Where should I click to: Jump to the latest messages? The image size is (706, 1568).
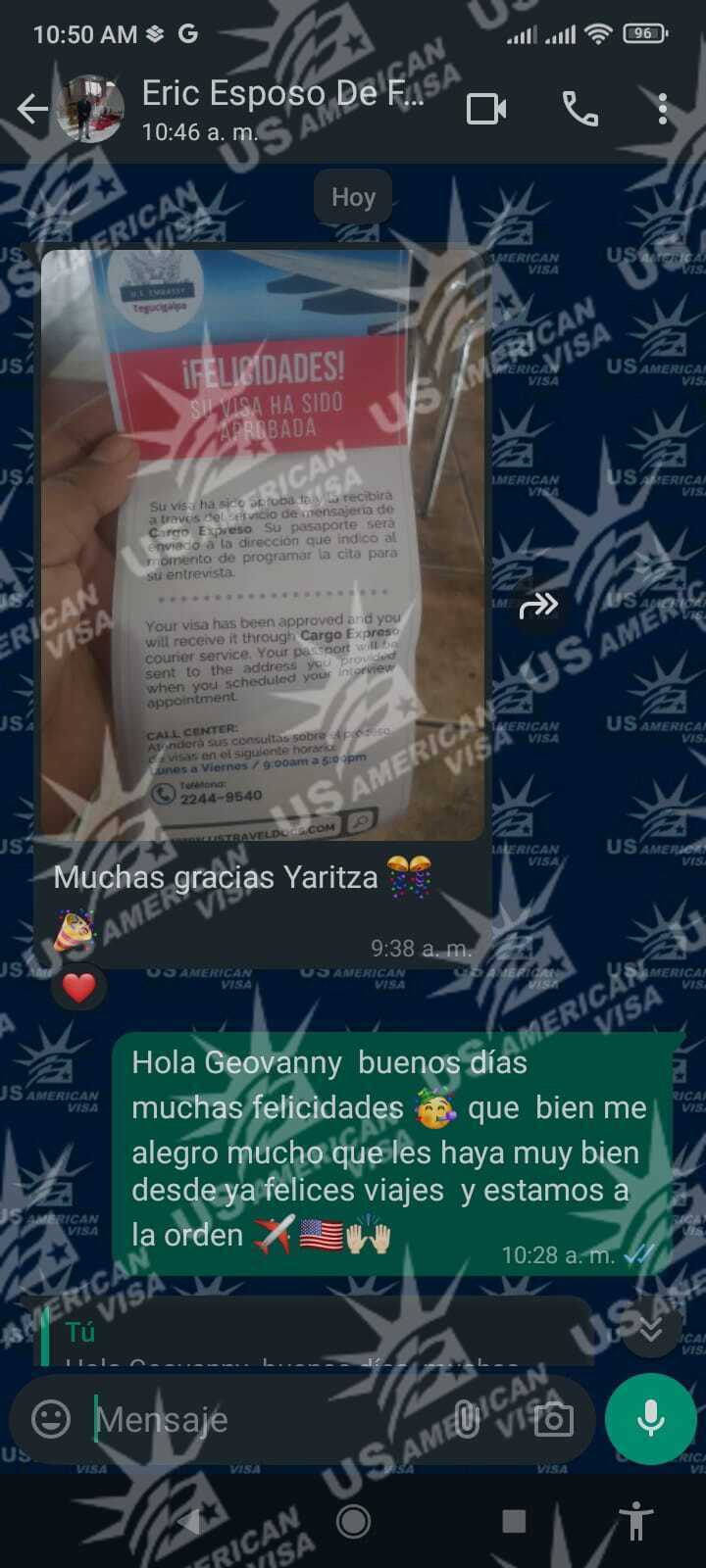(x=651, y=1329)
